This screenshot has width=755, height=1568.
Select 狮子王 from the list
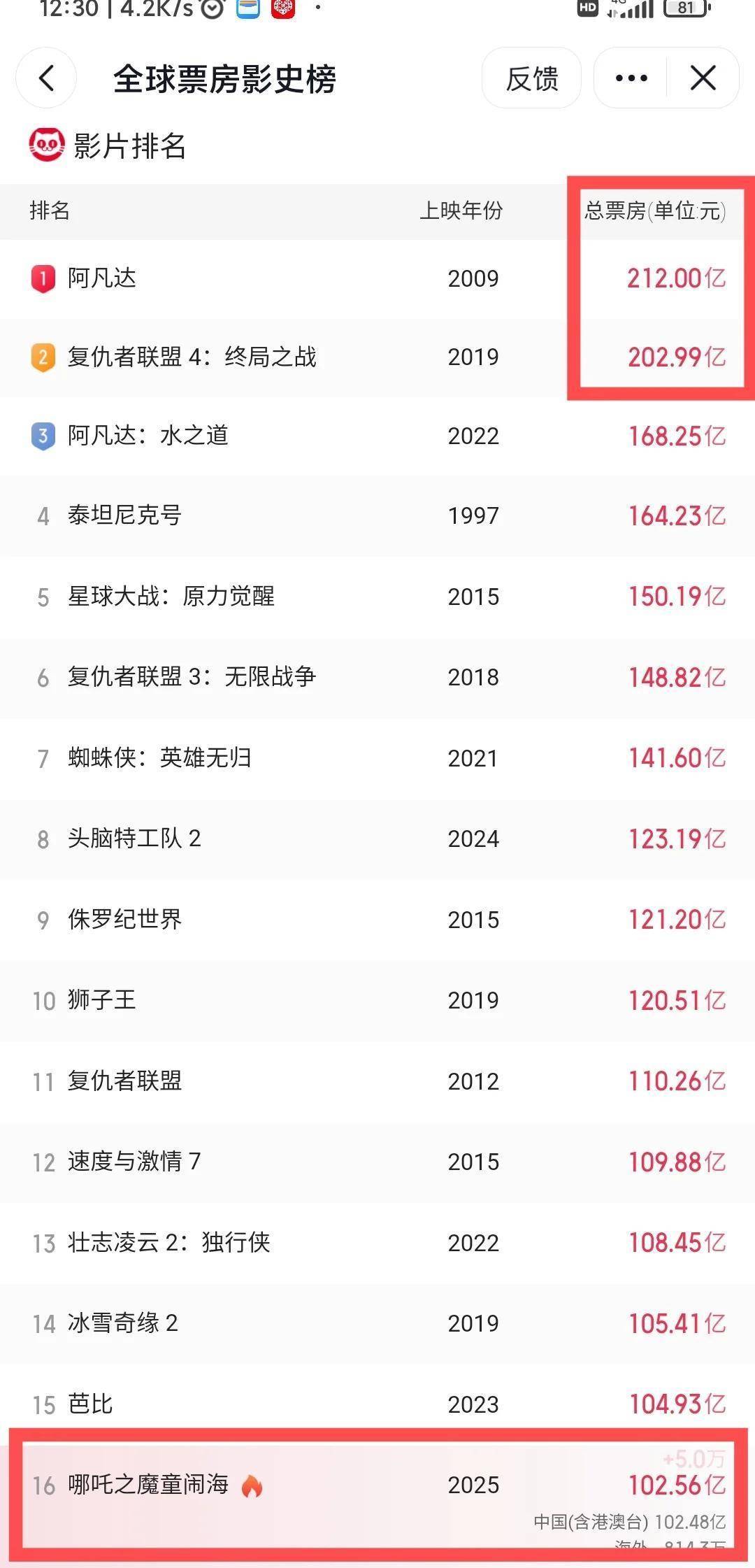[x=102, y=1000]
